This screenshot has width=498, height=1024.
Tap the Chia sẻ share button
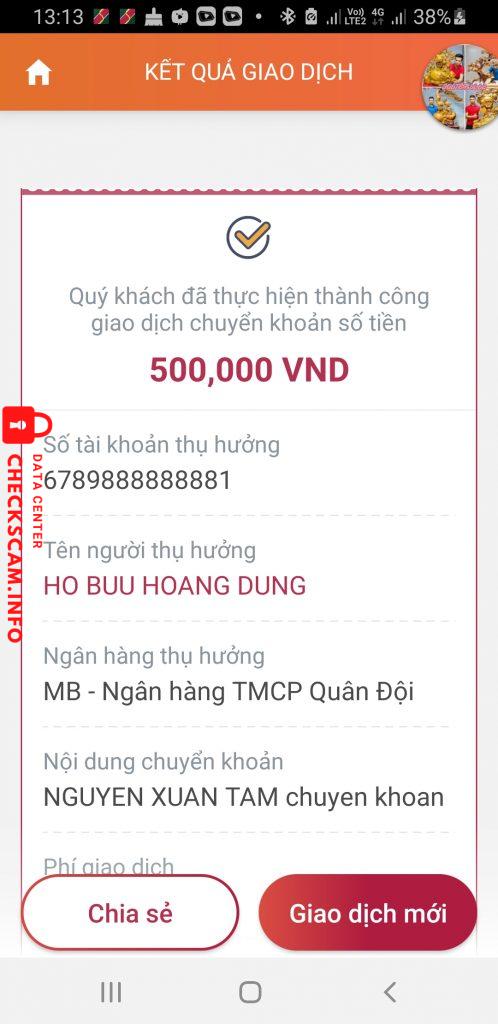pos(131,912)
